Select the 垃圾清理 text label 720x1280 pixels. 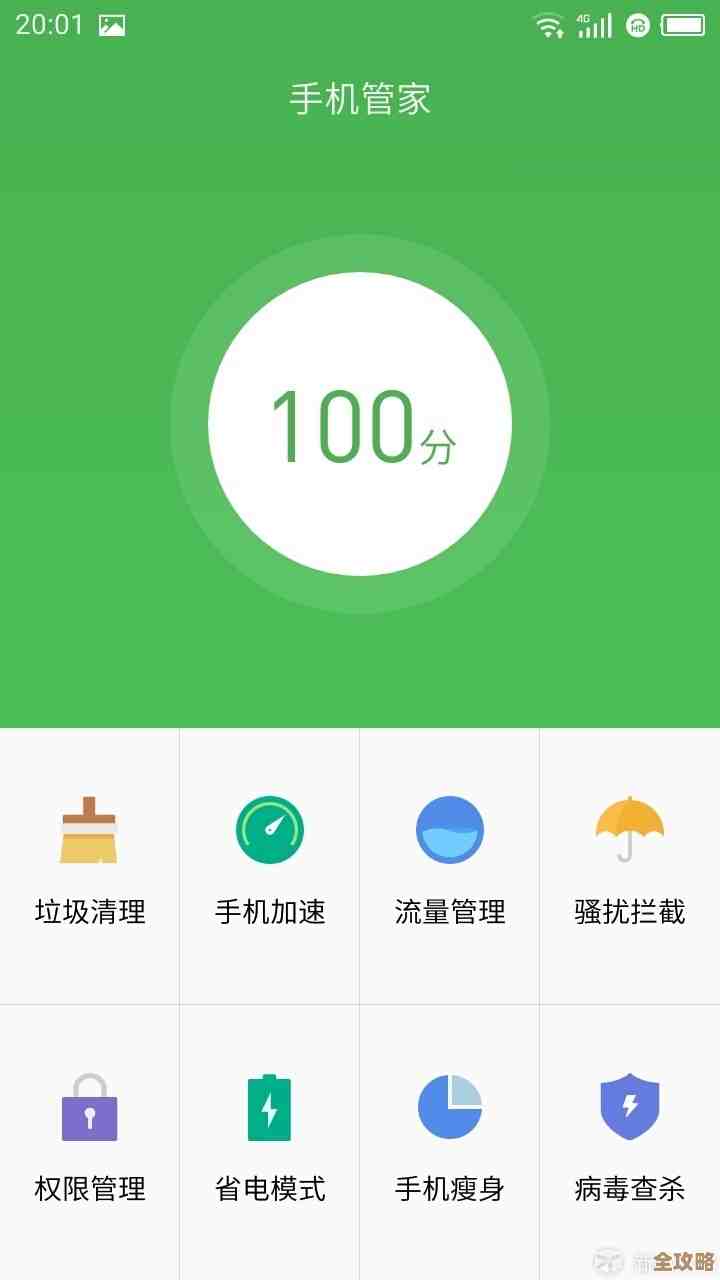click(89, 912)
